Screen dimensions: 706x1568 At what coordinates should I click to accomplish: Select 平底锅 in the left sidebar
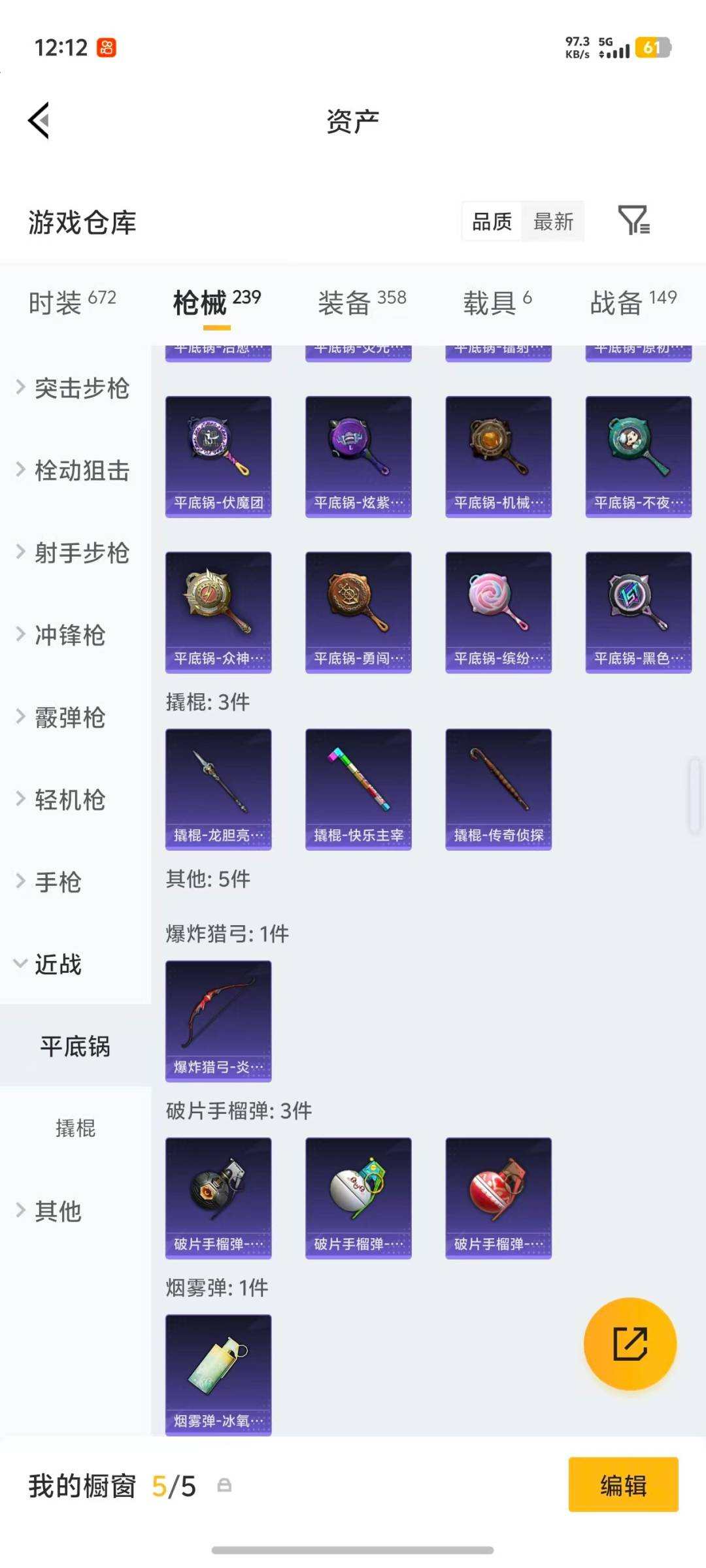click(76, 1047)
